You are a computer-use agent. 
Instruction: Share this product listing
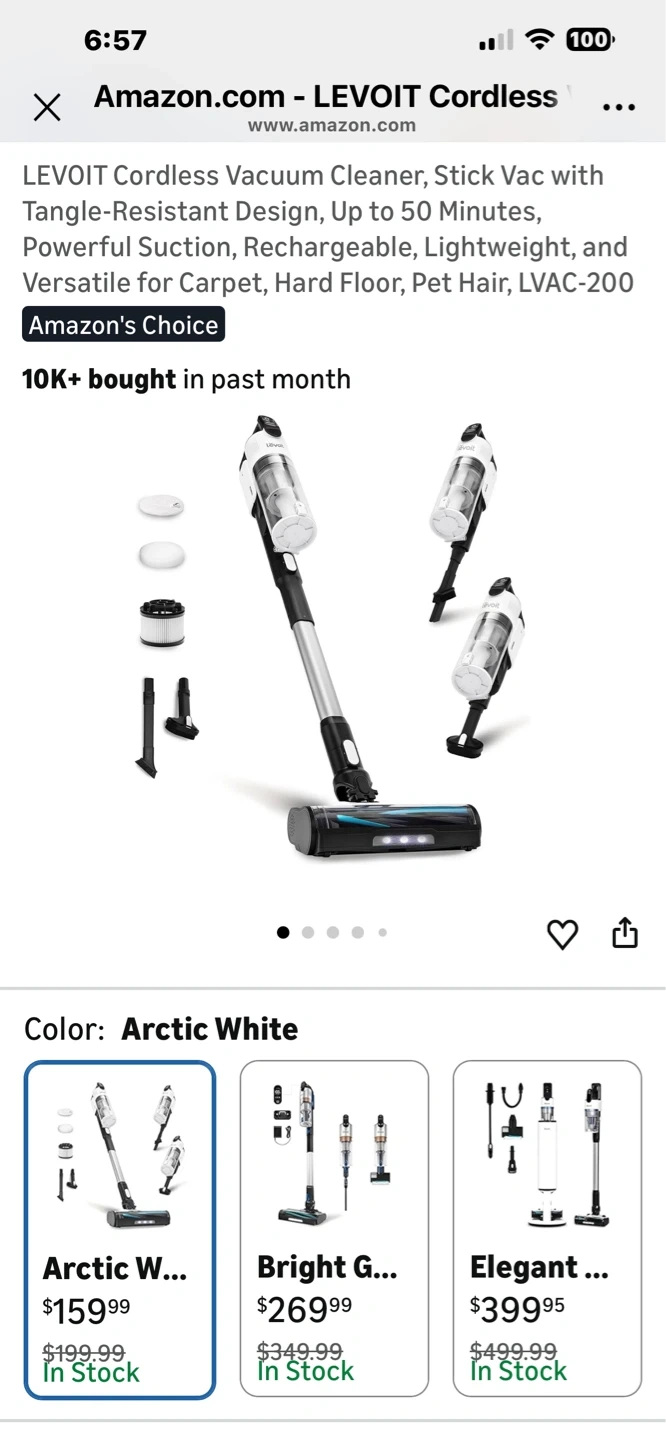tap(624, 933)
